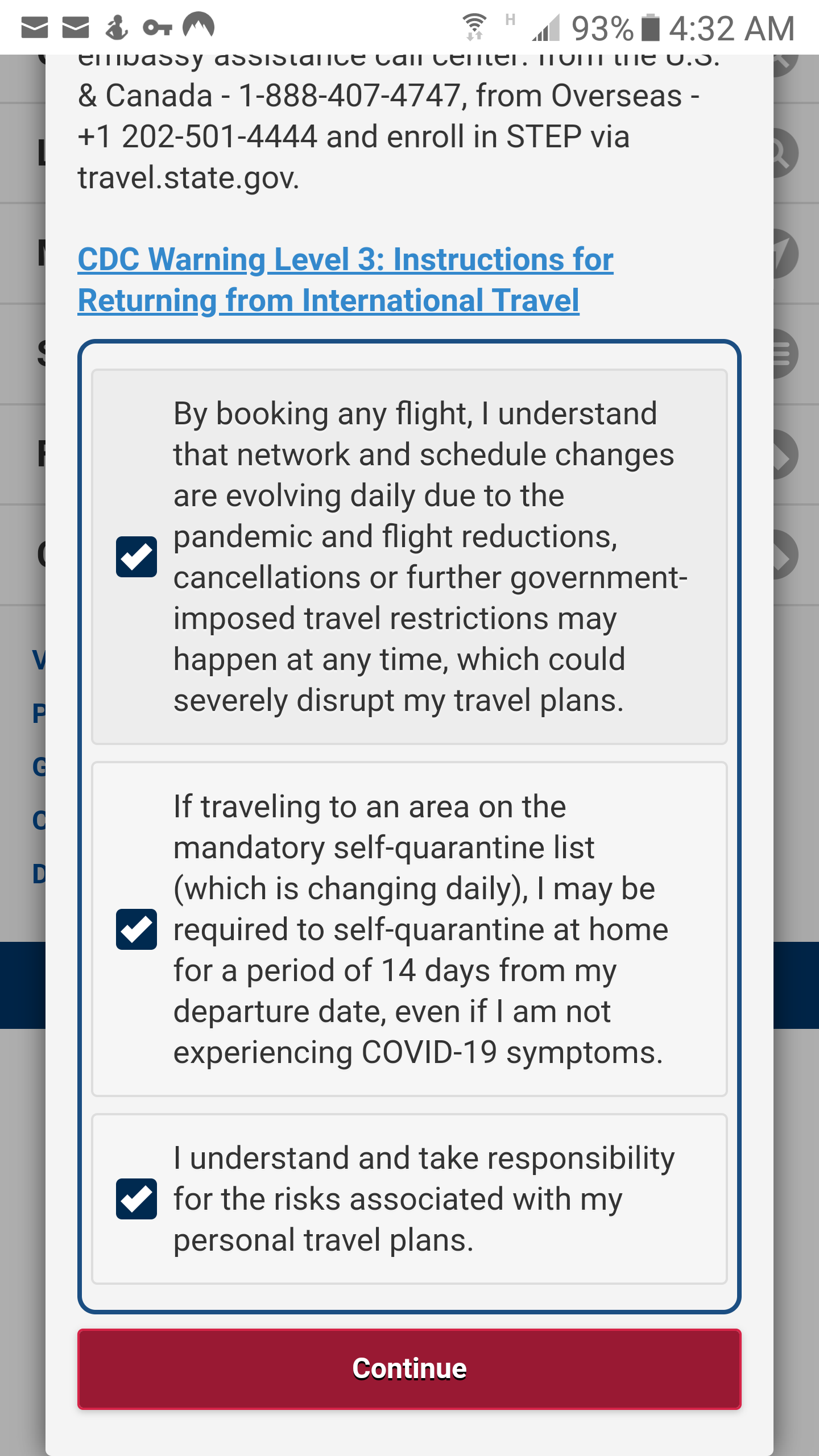Uncheck the network and schedule changes acknowledgment

pyautogui.click(x=136, y=557)
